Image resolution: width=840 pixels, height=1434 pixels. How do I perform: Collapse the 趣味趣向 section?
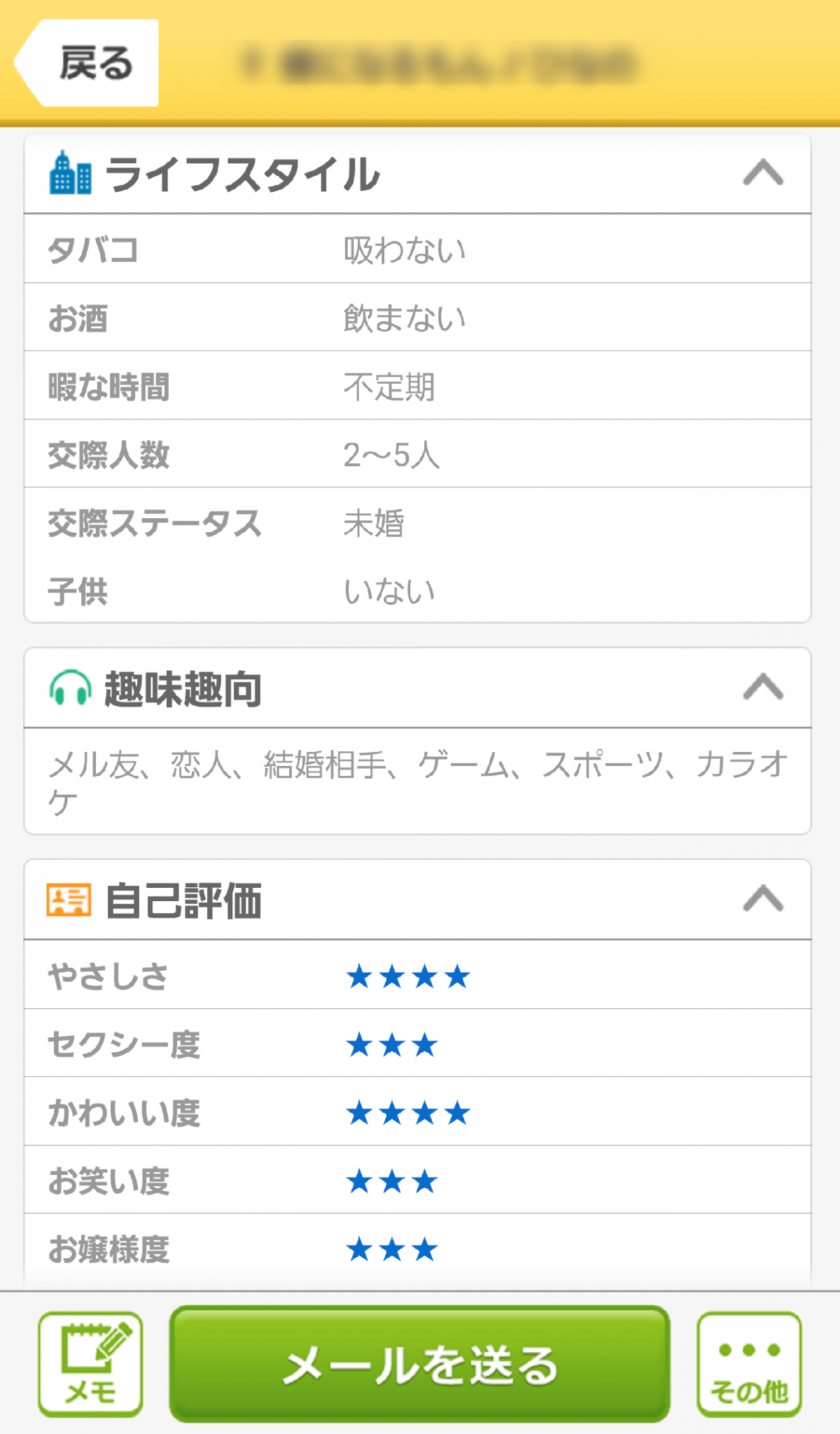(763, 687)
